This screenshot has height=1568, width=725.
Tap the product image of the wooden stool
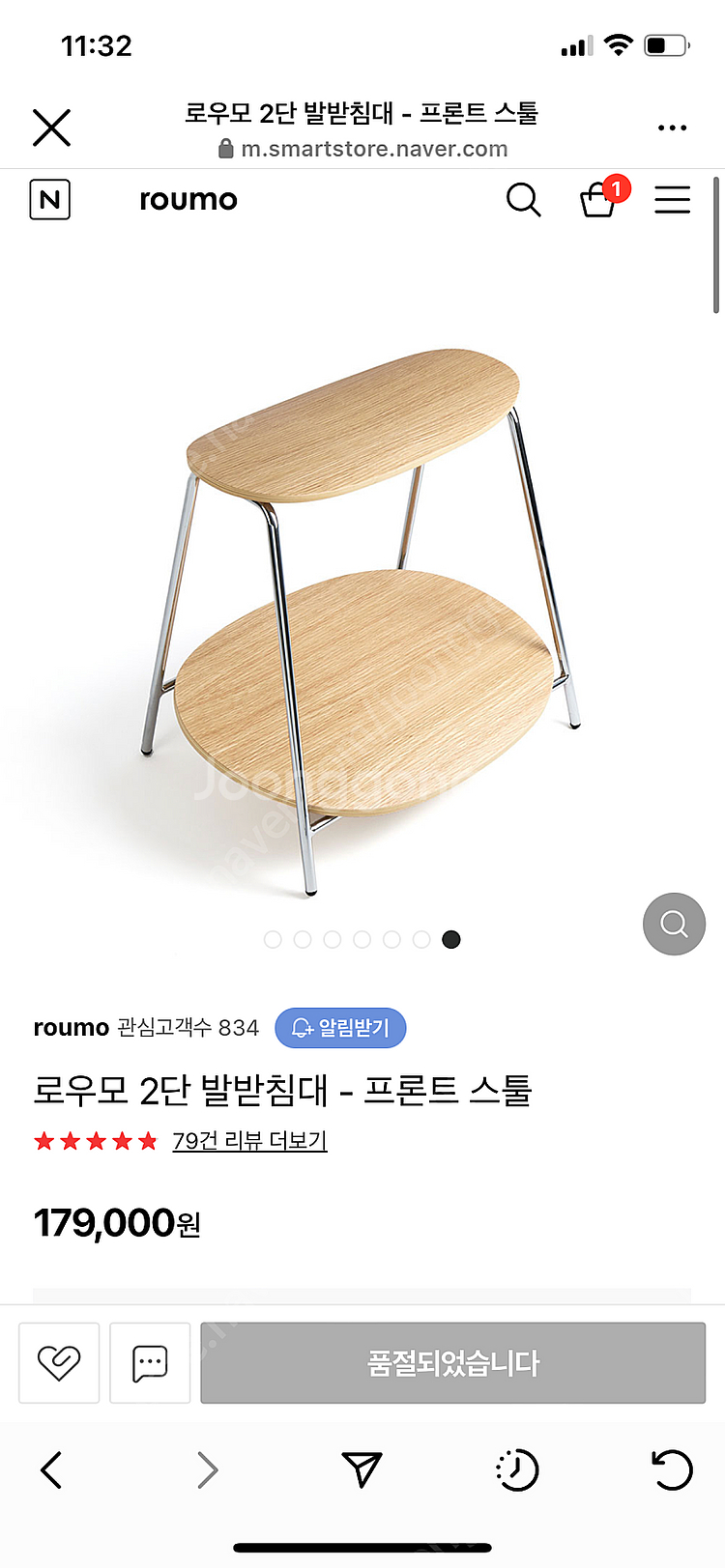click(362, 599)
